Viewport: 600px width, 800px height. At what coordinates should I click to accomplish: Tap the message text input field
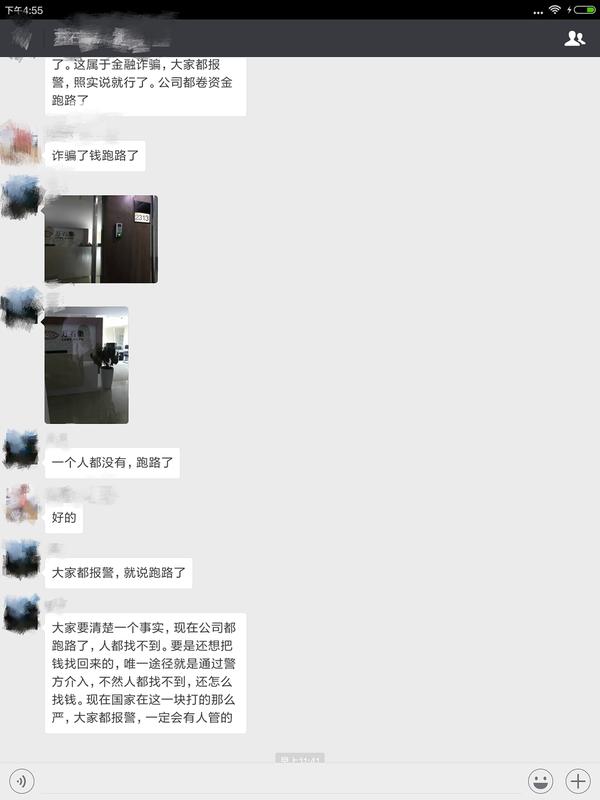click(x=280, y=780)
